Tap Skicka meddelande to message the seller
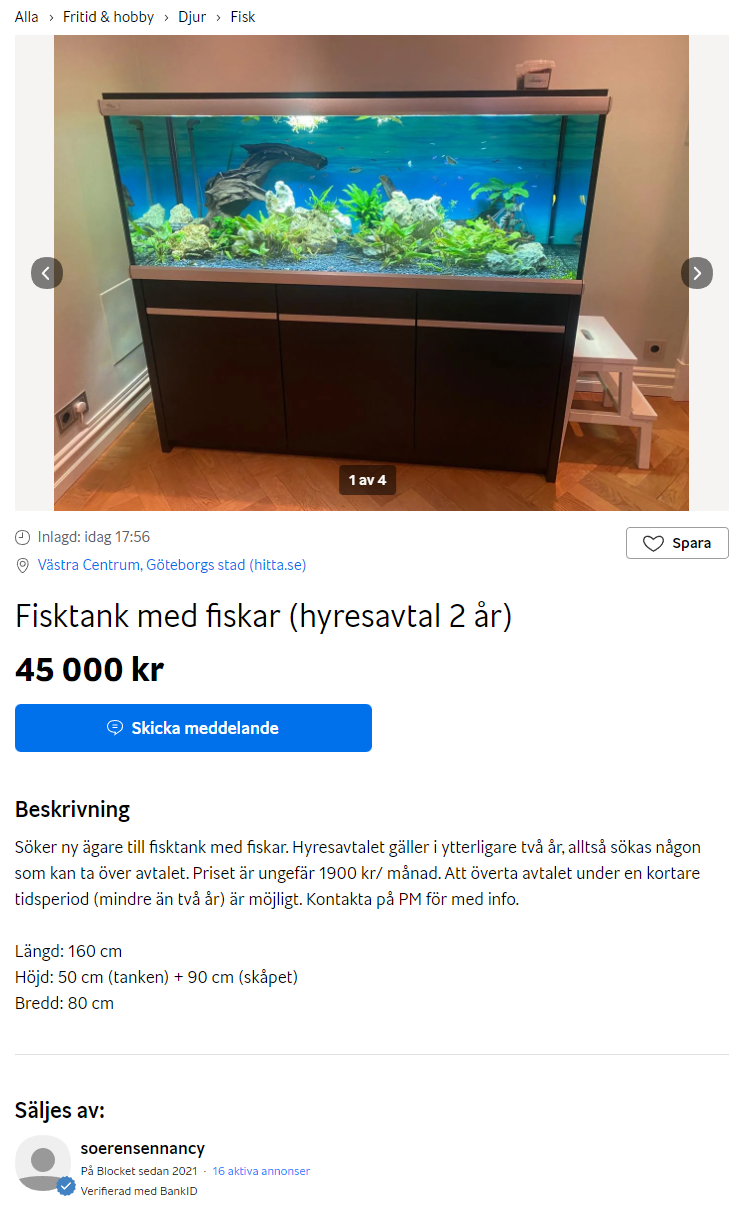This screenshot has width=743, height=1210. pos(193,728)
